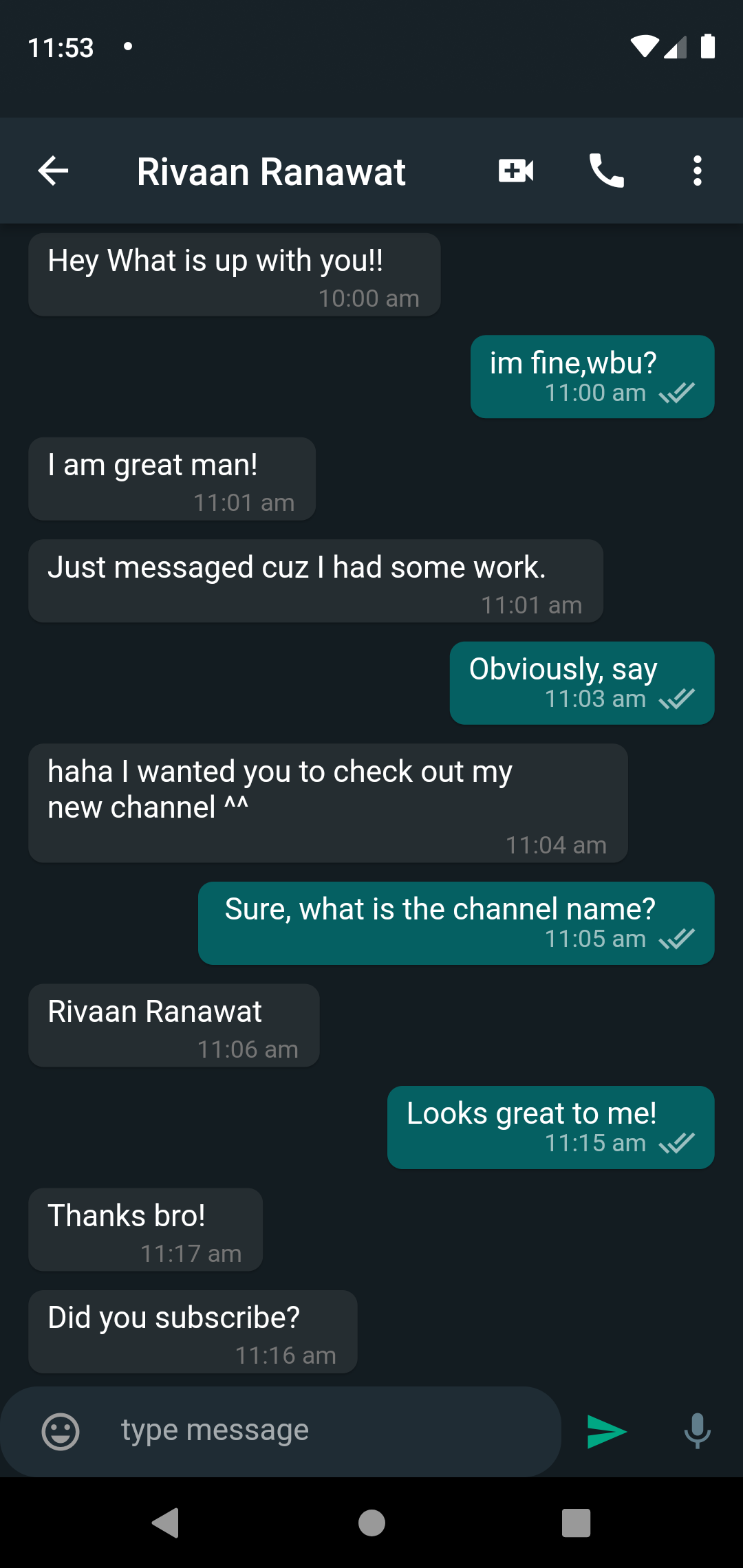Select the 'Looks great to me!' message
This screenshot has width=743, height=1568.
pos(550,1126)
